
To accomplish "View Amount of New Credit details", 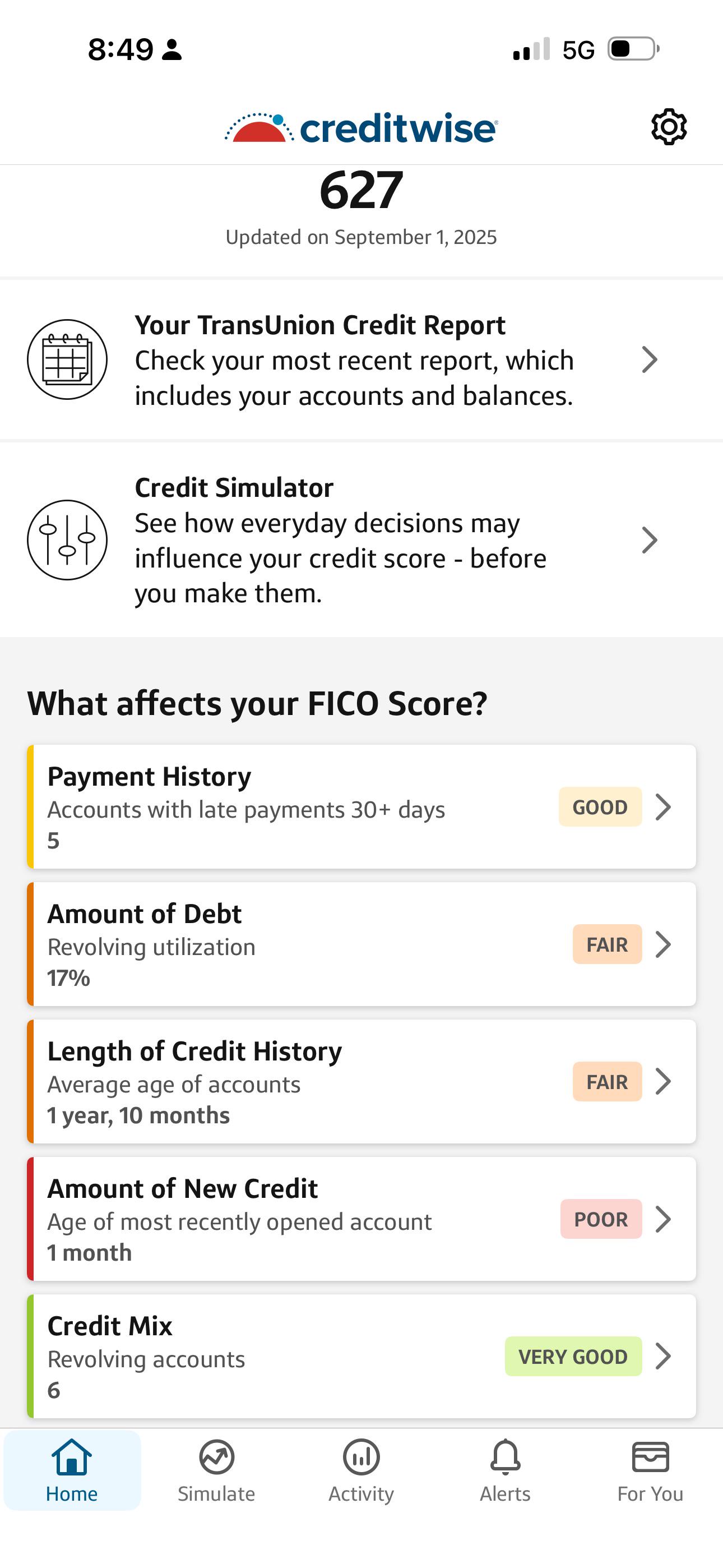I will pos(361,1219).
